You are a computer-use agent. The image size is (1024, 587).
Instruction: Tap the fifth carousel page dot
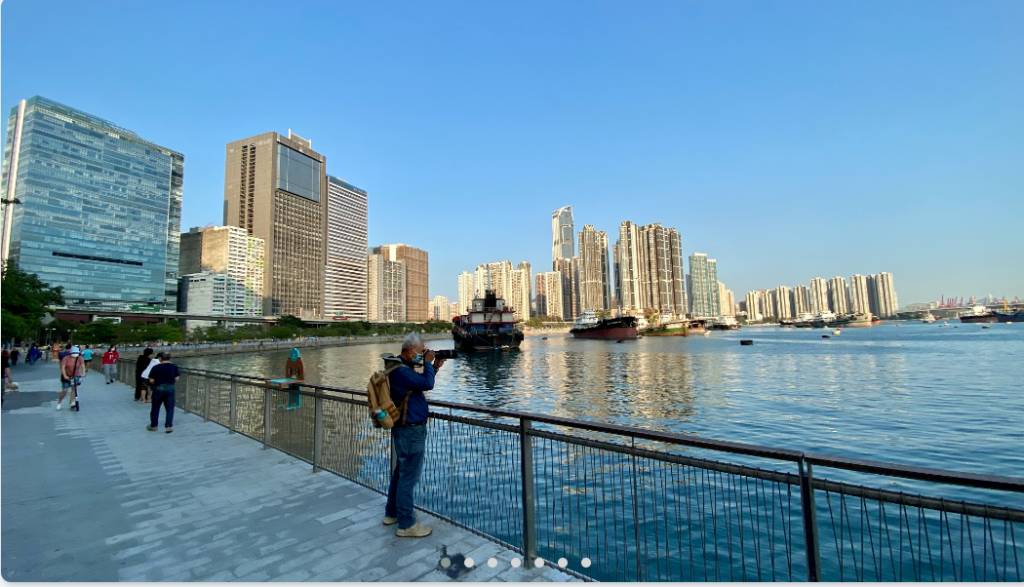coord(539,563)
